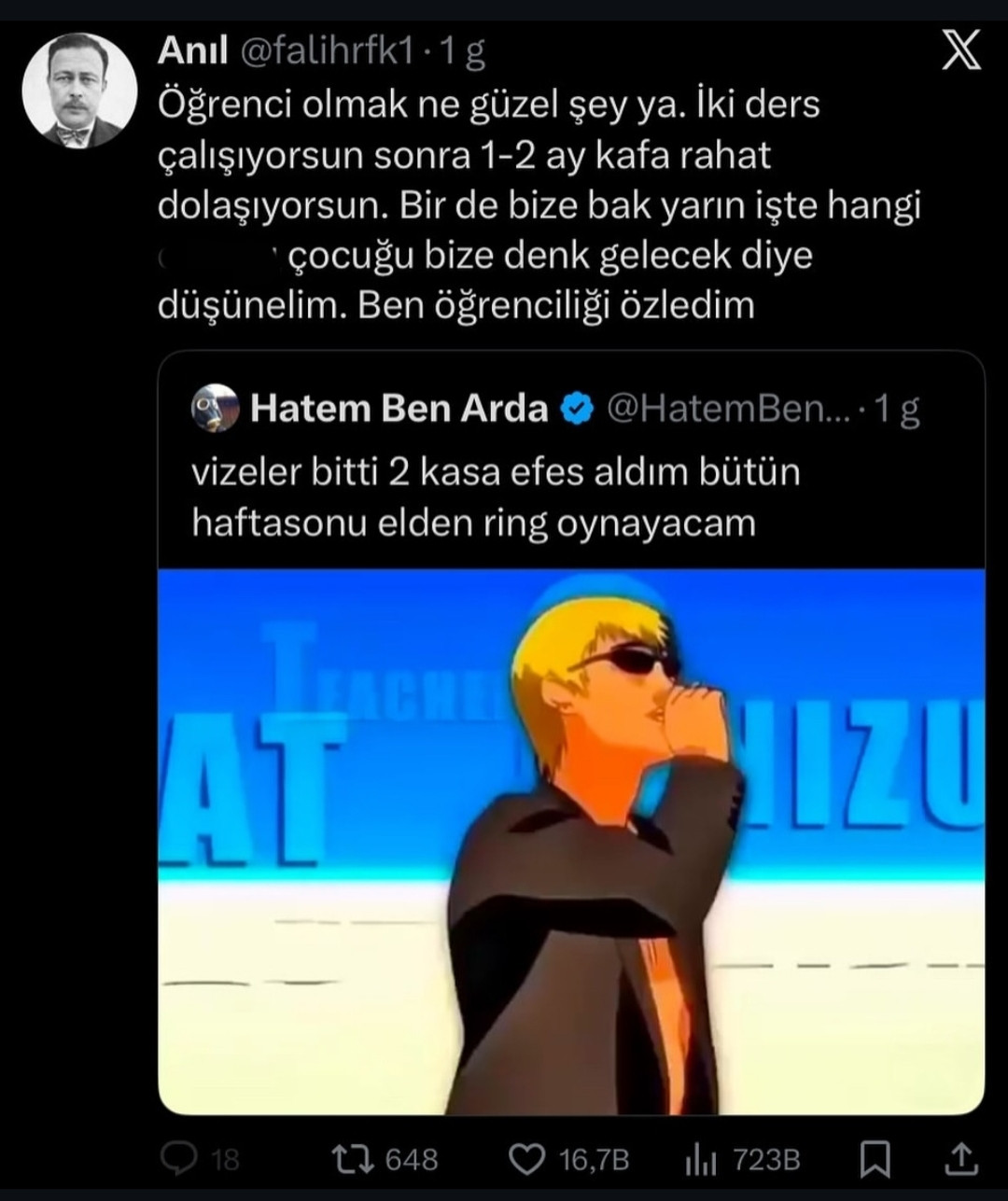The image size is (1008, 1201).
Task: Open Anıl's profile picture
Action: click(x=78, y=91)
